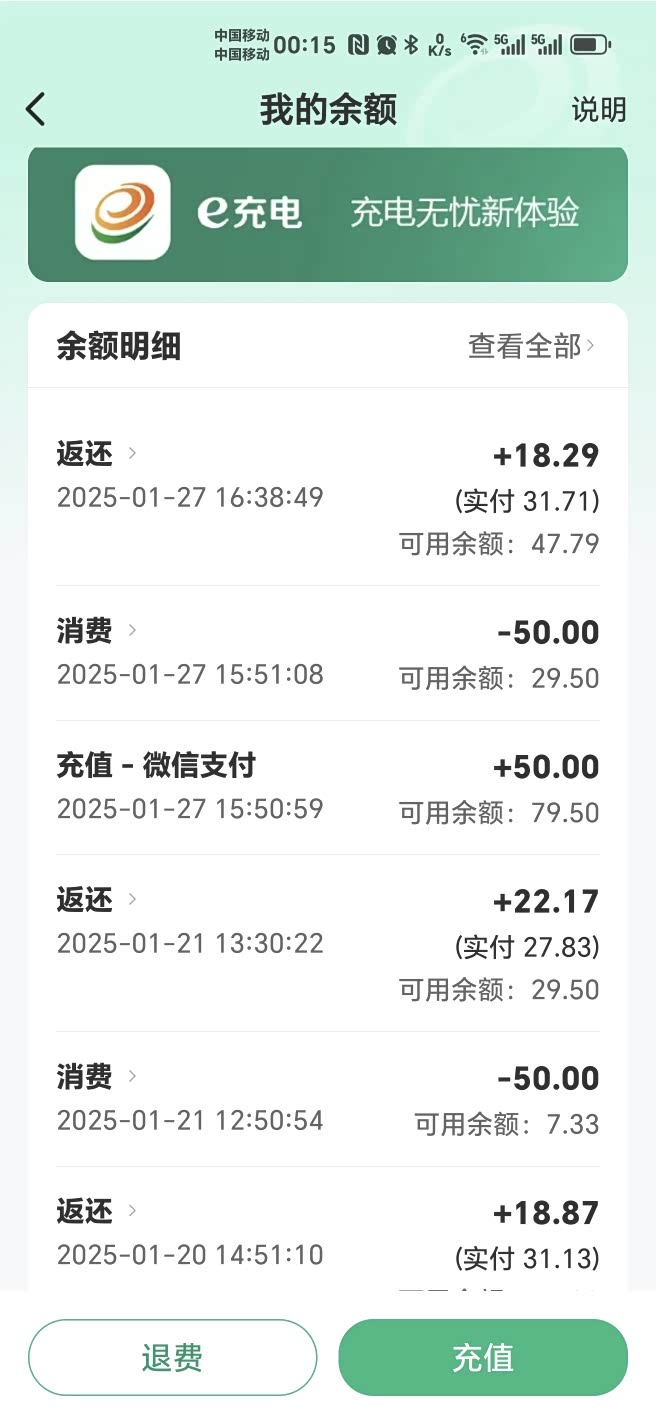Open 返还 record from 2025-01-27 16:38:49
This screenshot has width=656, height=1424.
[96, 454]
